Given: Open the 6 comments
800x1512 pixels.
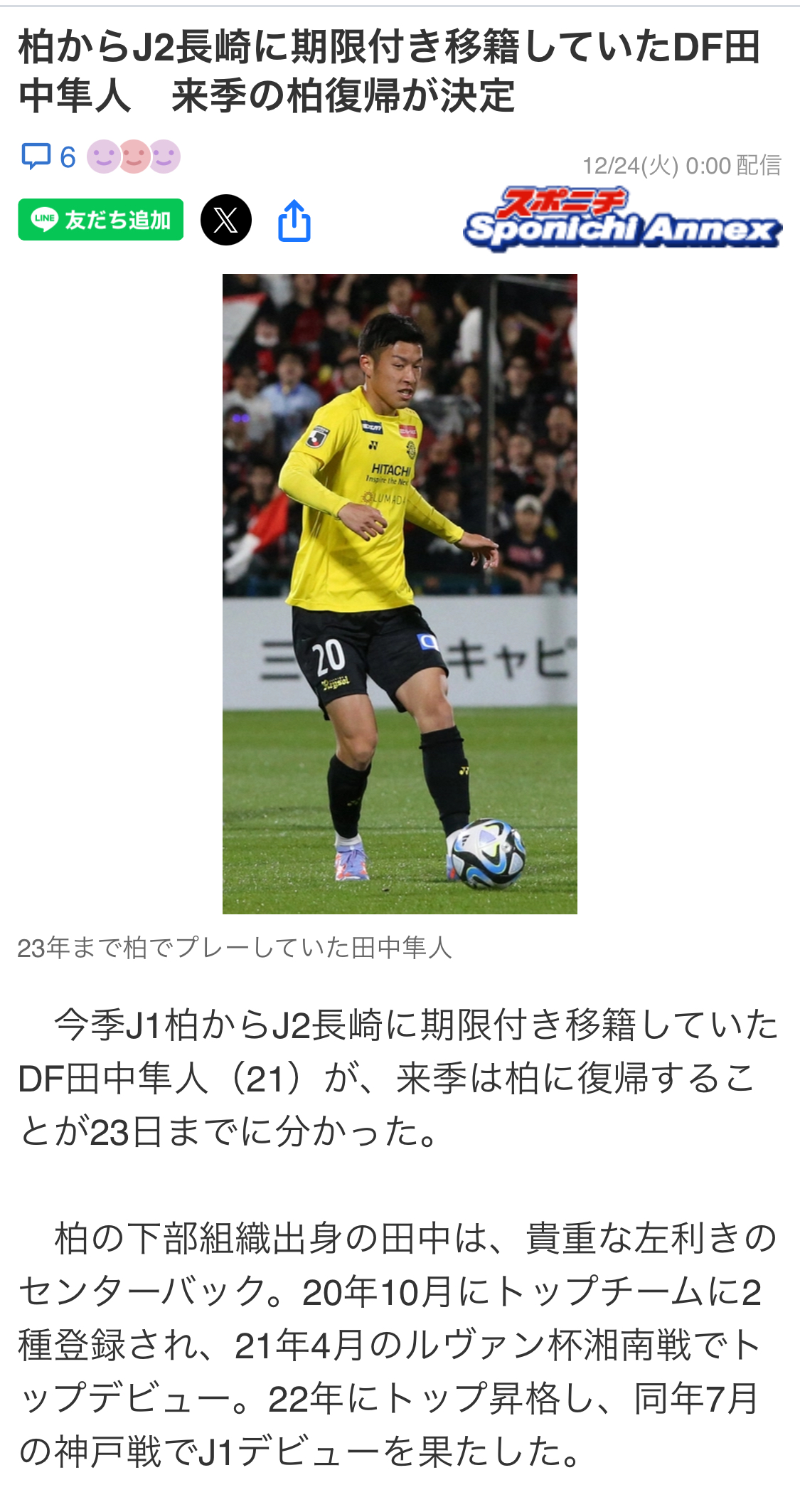Looking at the screenshot, I should coord(48,157).
